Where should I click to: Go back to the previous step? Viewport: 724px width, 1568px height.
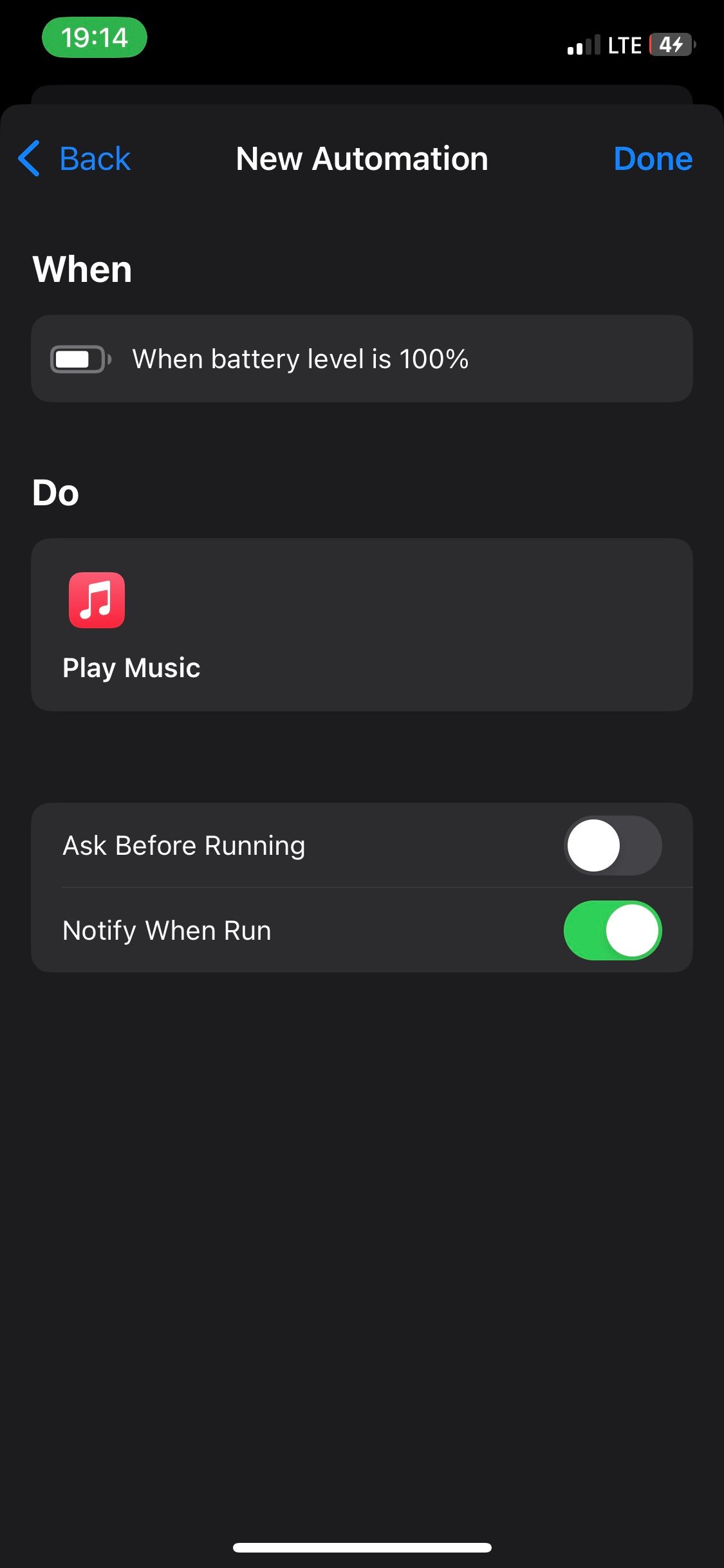pos(75,159)
